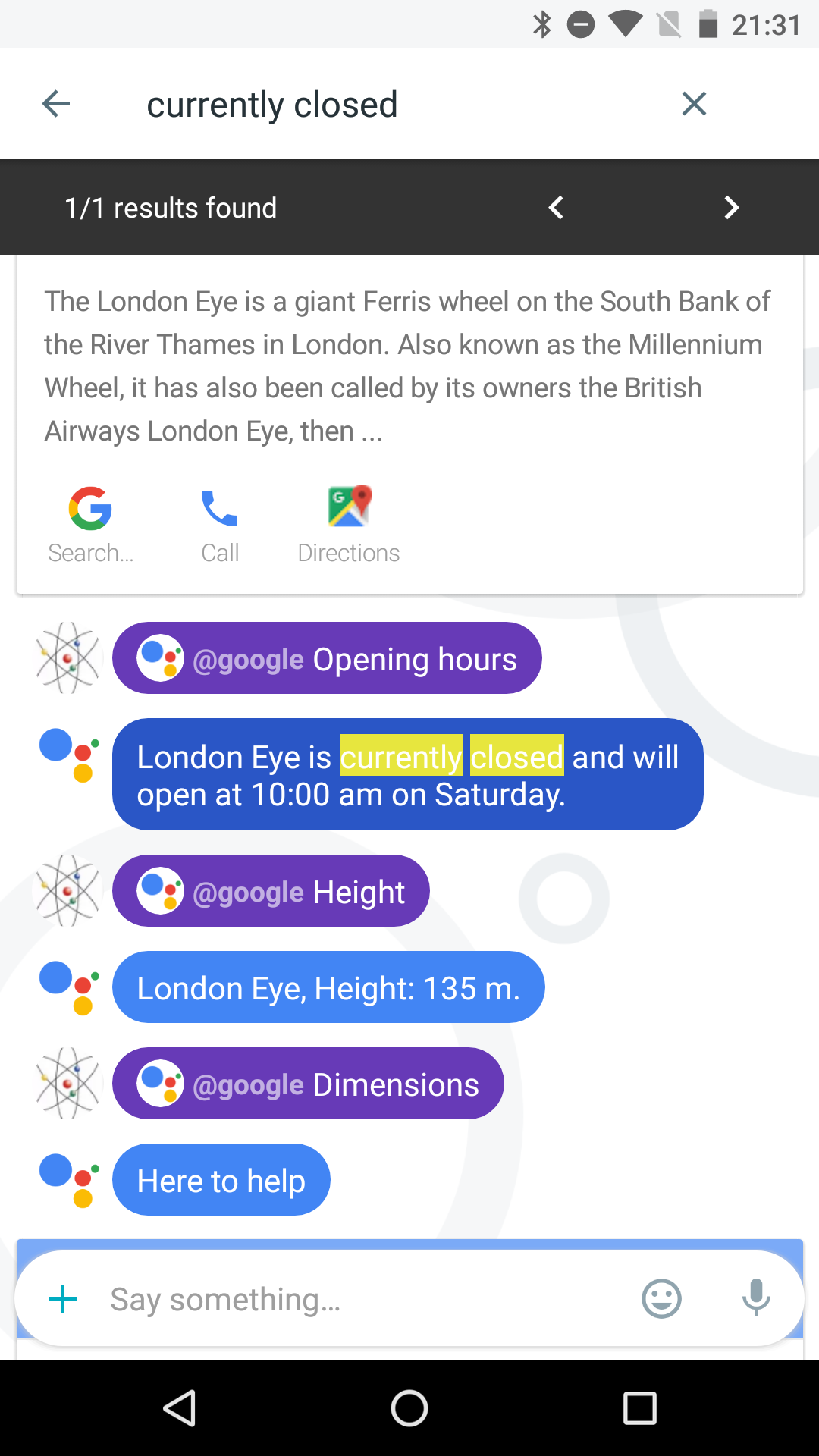This screenshot has width=819, height=1456.
Task: Go to the next search result
Action: coord(731,207)
